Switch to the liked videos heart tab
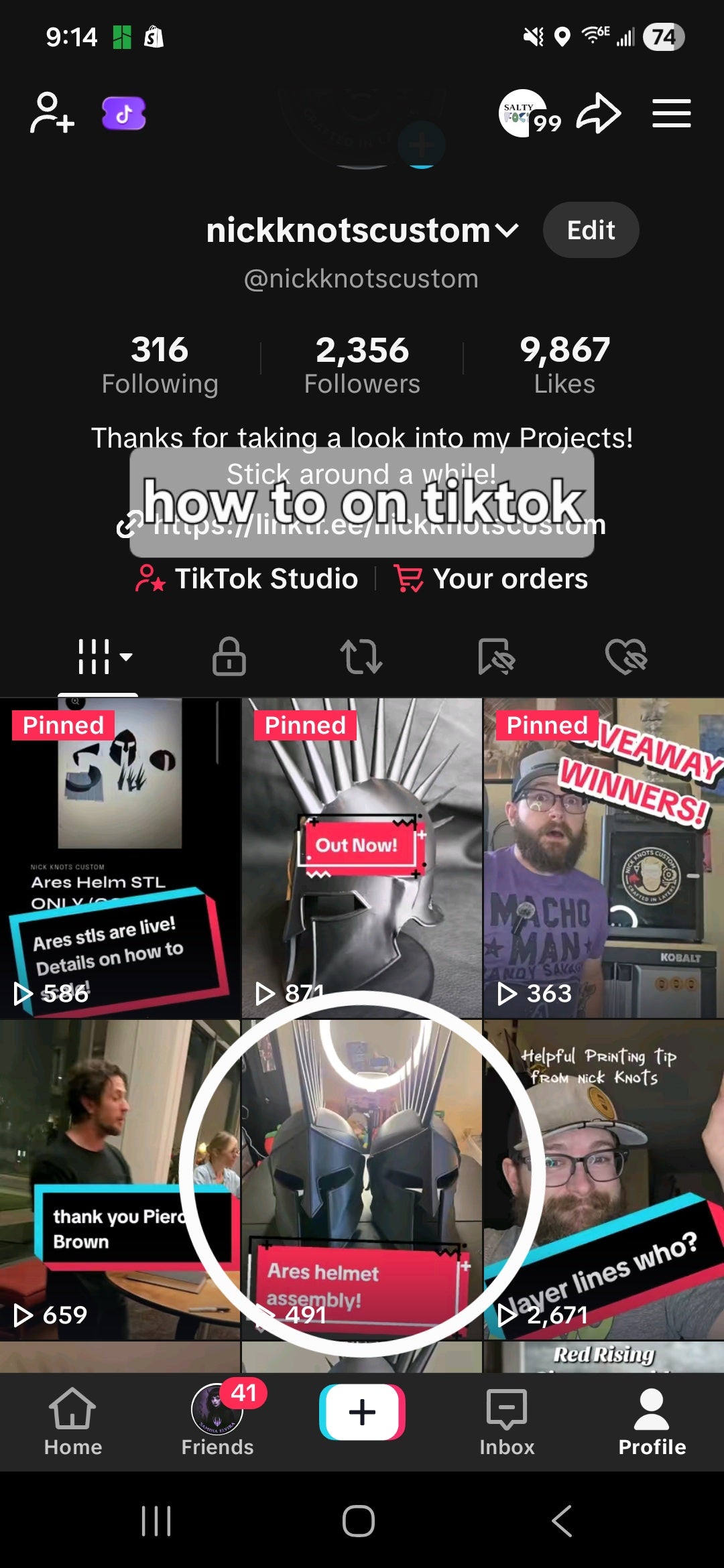Viewport: 724px width, 1568px height. [x=626, y=656]
